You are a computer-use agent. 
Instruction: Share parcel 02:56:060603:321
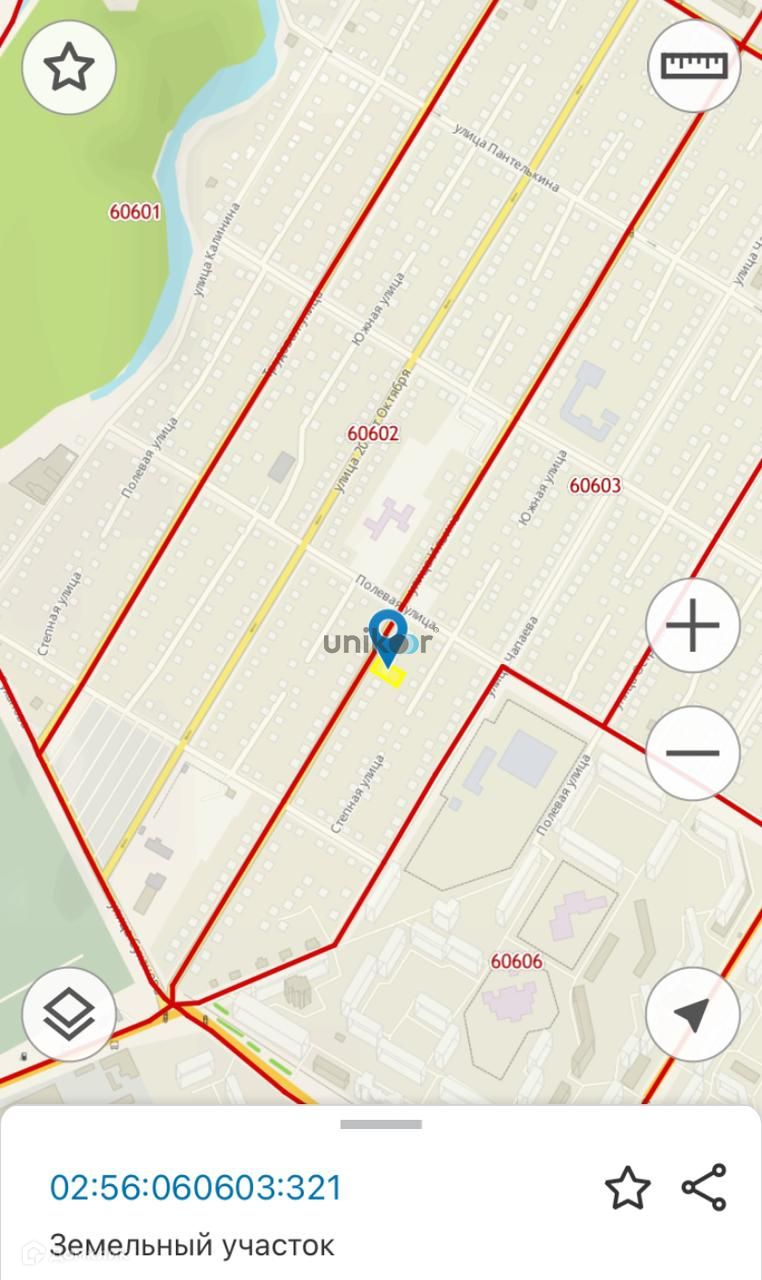pos(704,1187)
